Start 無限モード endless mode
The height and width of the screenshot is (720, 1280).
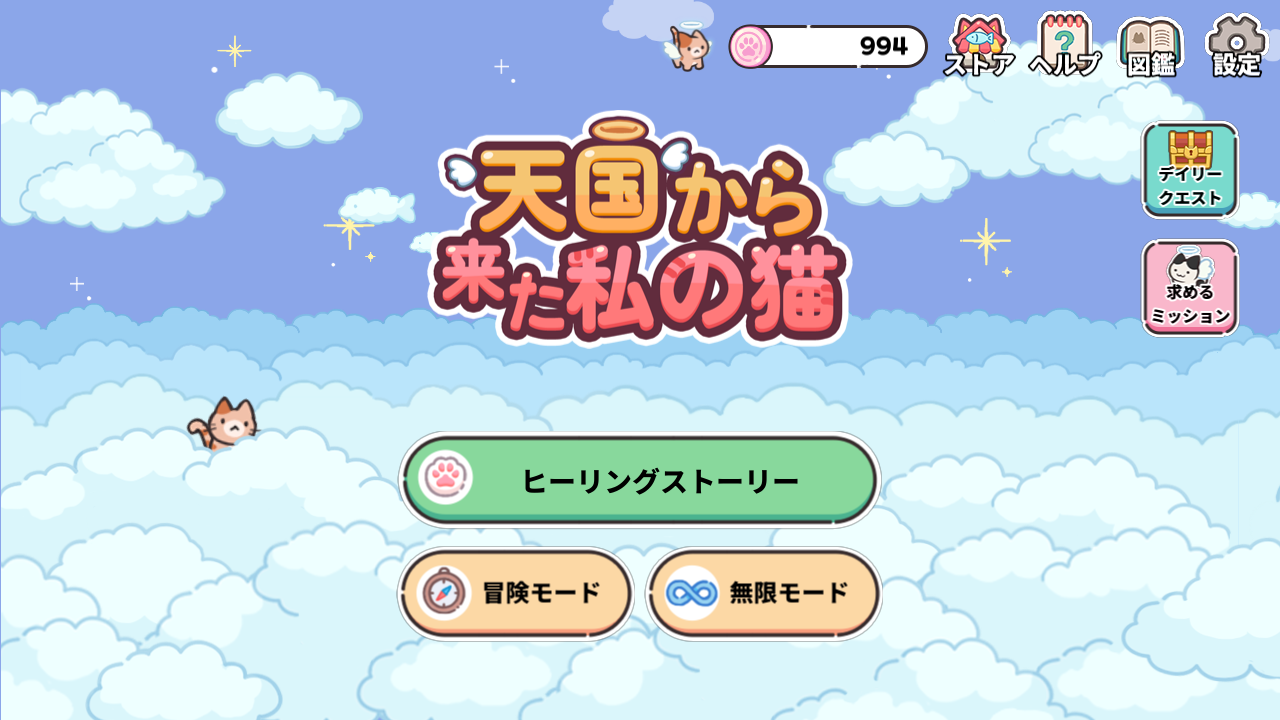(764, 593)
